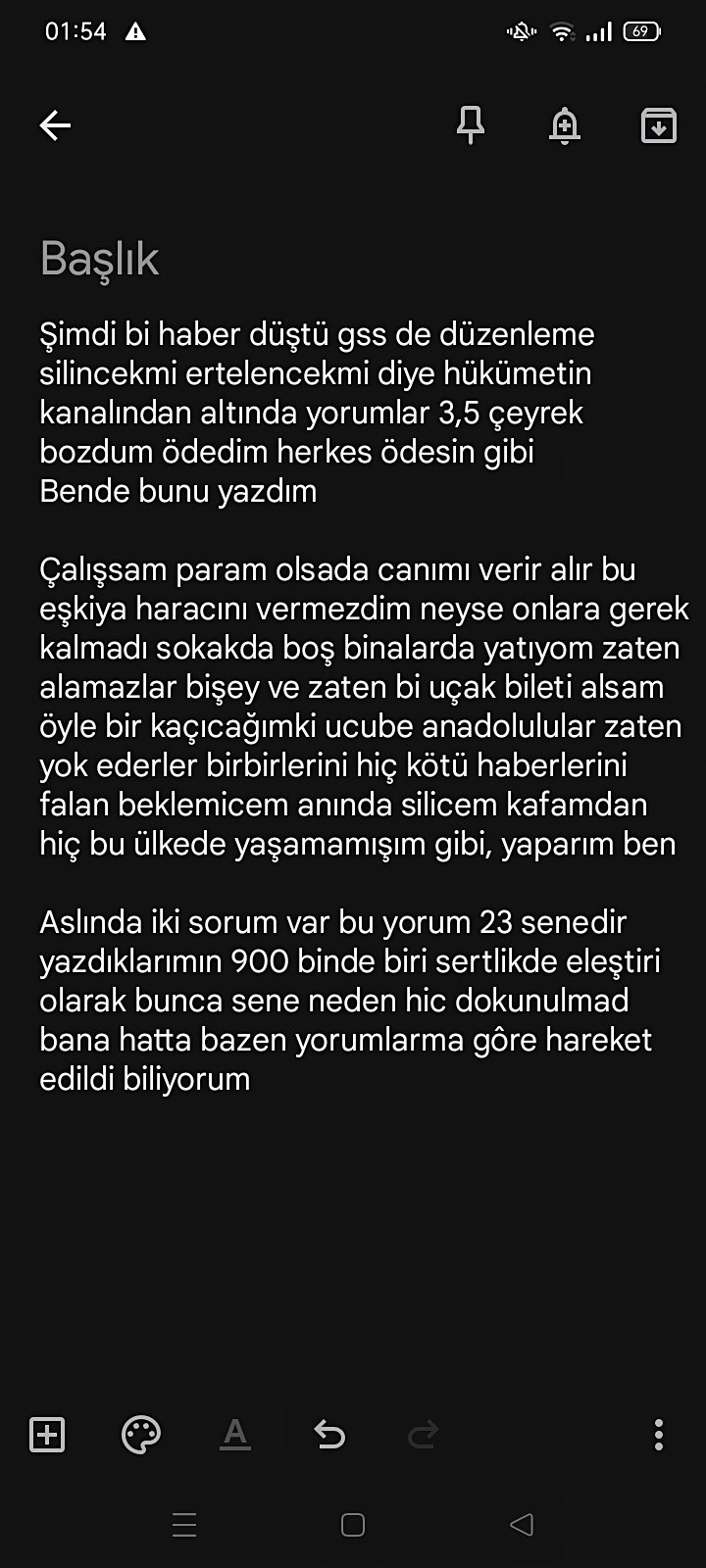This screenshot has height=1568, width=706.
Task: Open the add attachment plus menu
Action: (x=47, y=1435)
